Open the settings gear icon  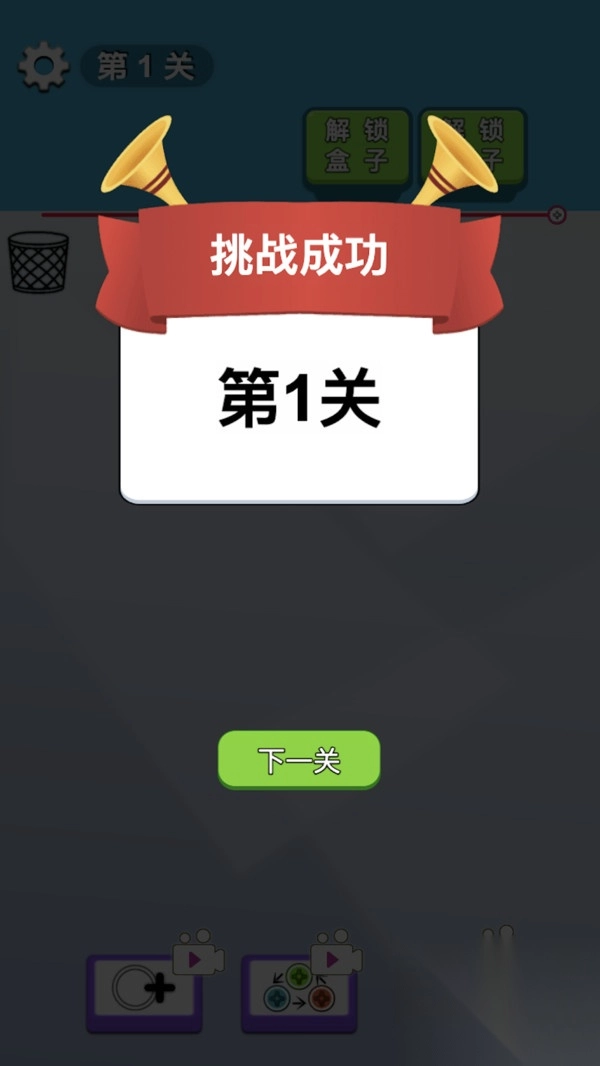(43, 67)
